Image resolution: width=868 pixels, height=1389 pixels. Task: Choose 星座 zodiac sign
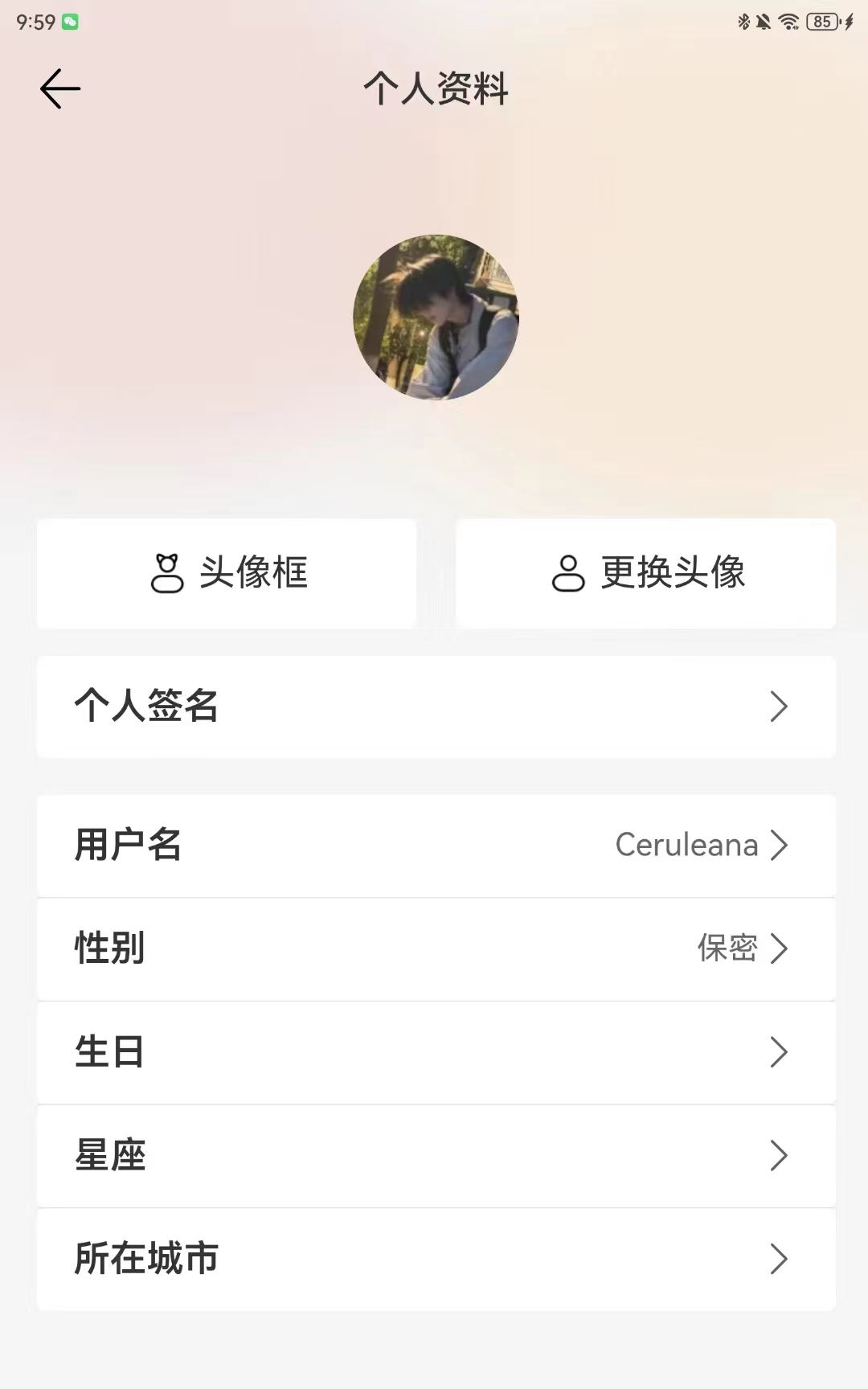coord(436,1156)
